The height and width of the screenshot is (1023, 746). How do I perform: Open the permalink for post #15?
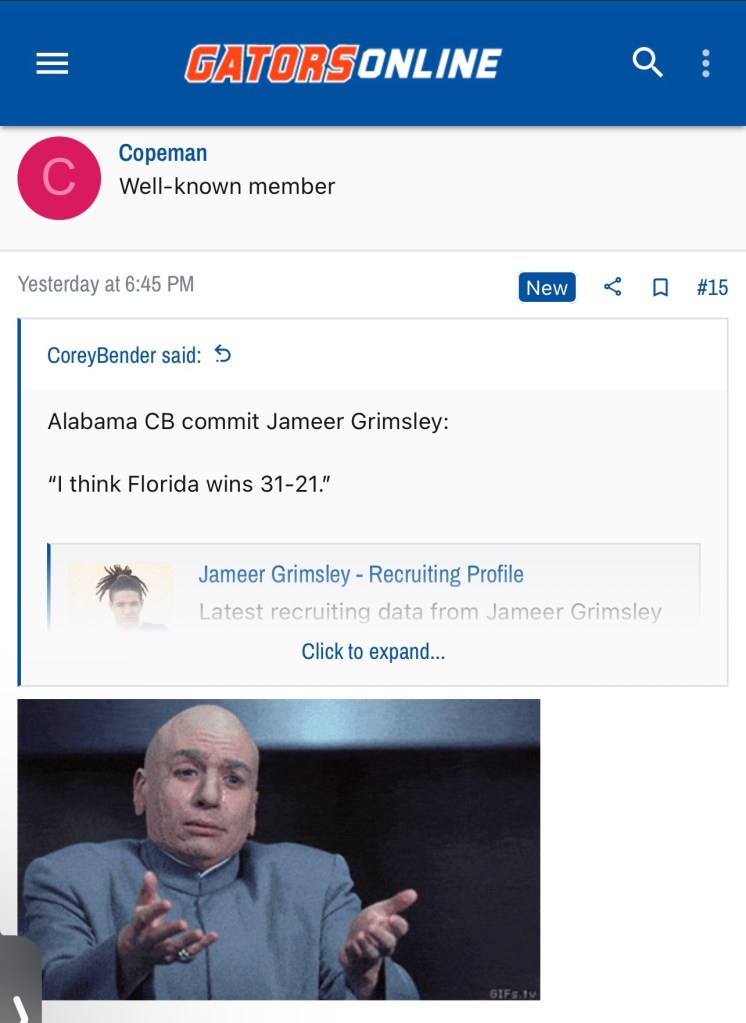712,287
